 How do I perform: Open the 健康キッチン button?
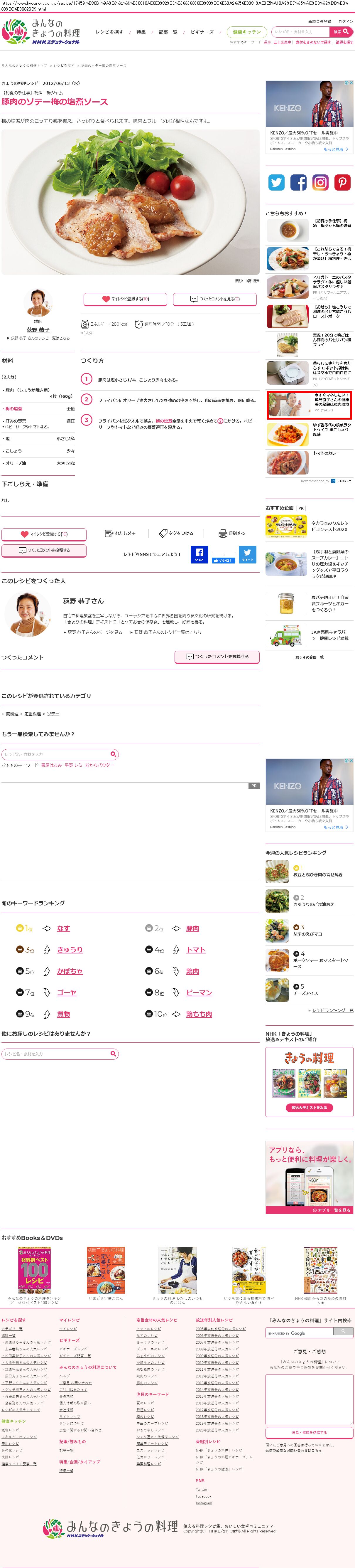click(246, 32)
